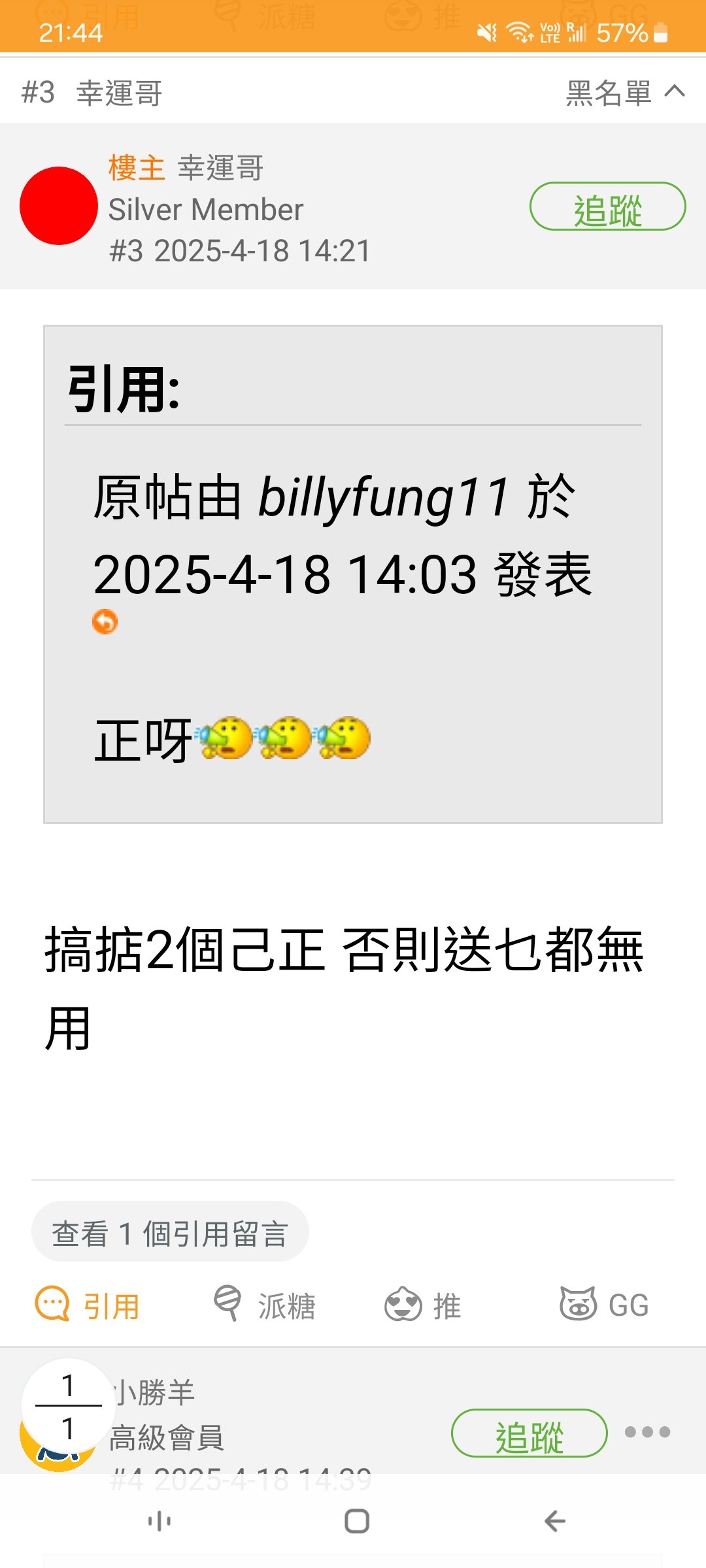Tap GG on post #3
The image size is (706, 1568).
click(x=604, y=1304)
